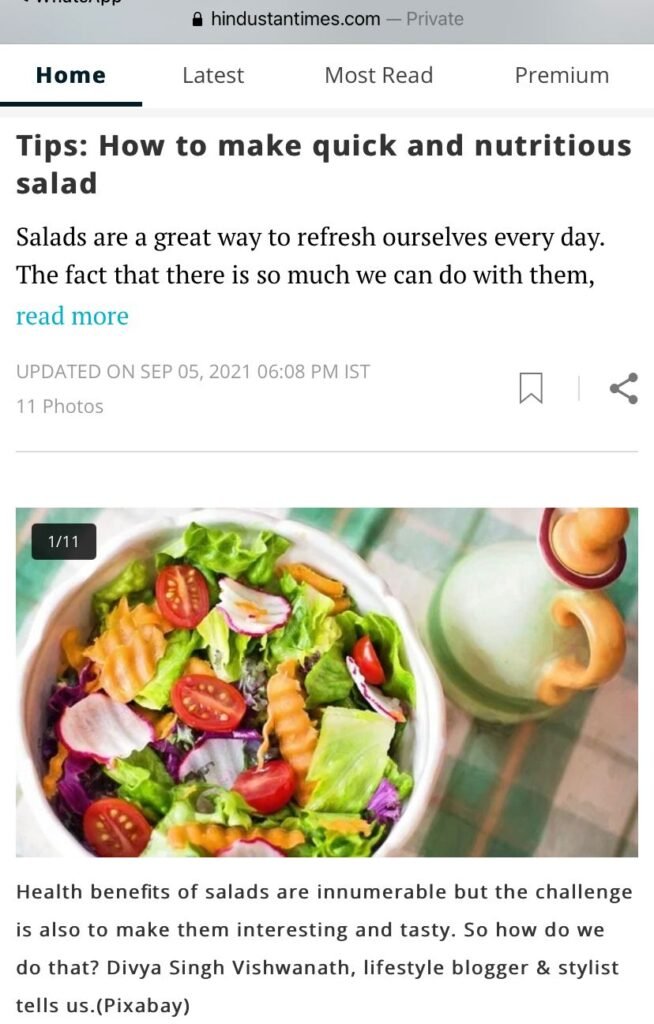Open the salad bowl photo

326,682
